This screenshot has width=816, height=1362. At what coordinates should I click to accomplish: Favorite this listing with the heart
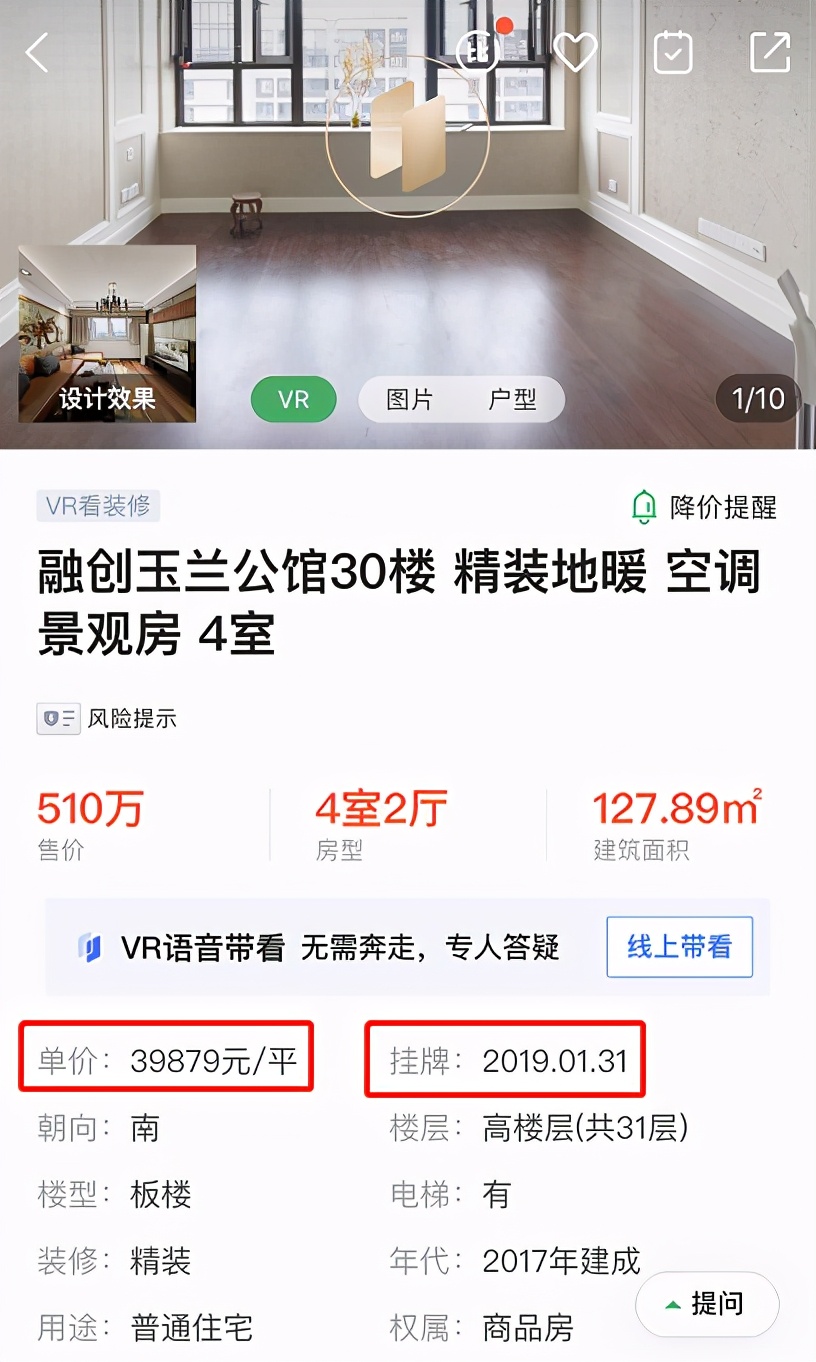tap(575, 52)
